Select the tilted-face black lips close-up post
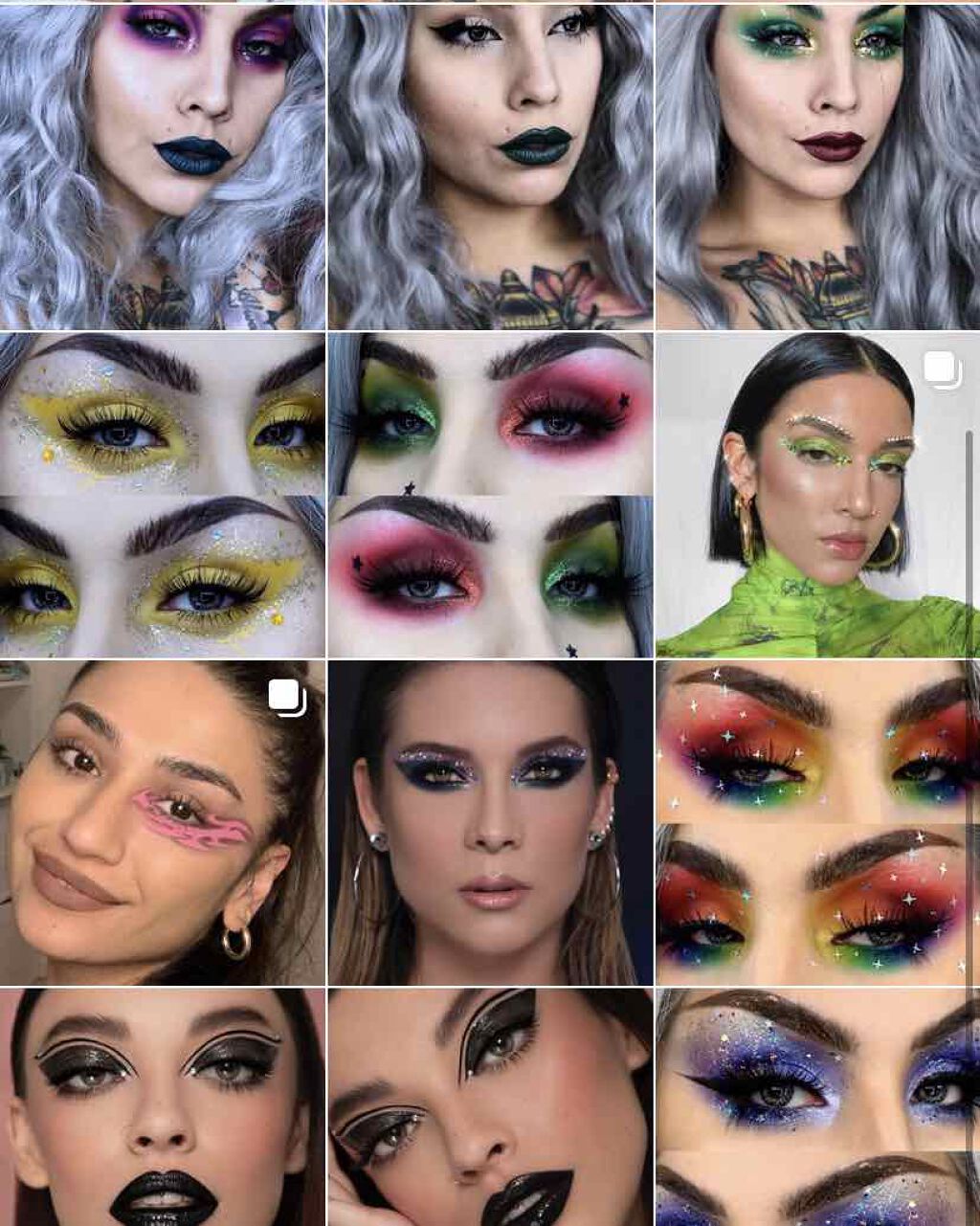Image resolution: width=980 pixels, height=1226 pixels. pyautogui.click(x=490, y=1107)
